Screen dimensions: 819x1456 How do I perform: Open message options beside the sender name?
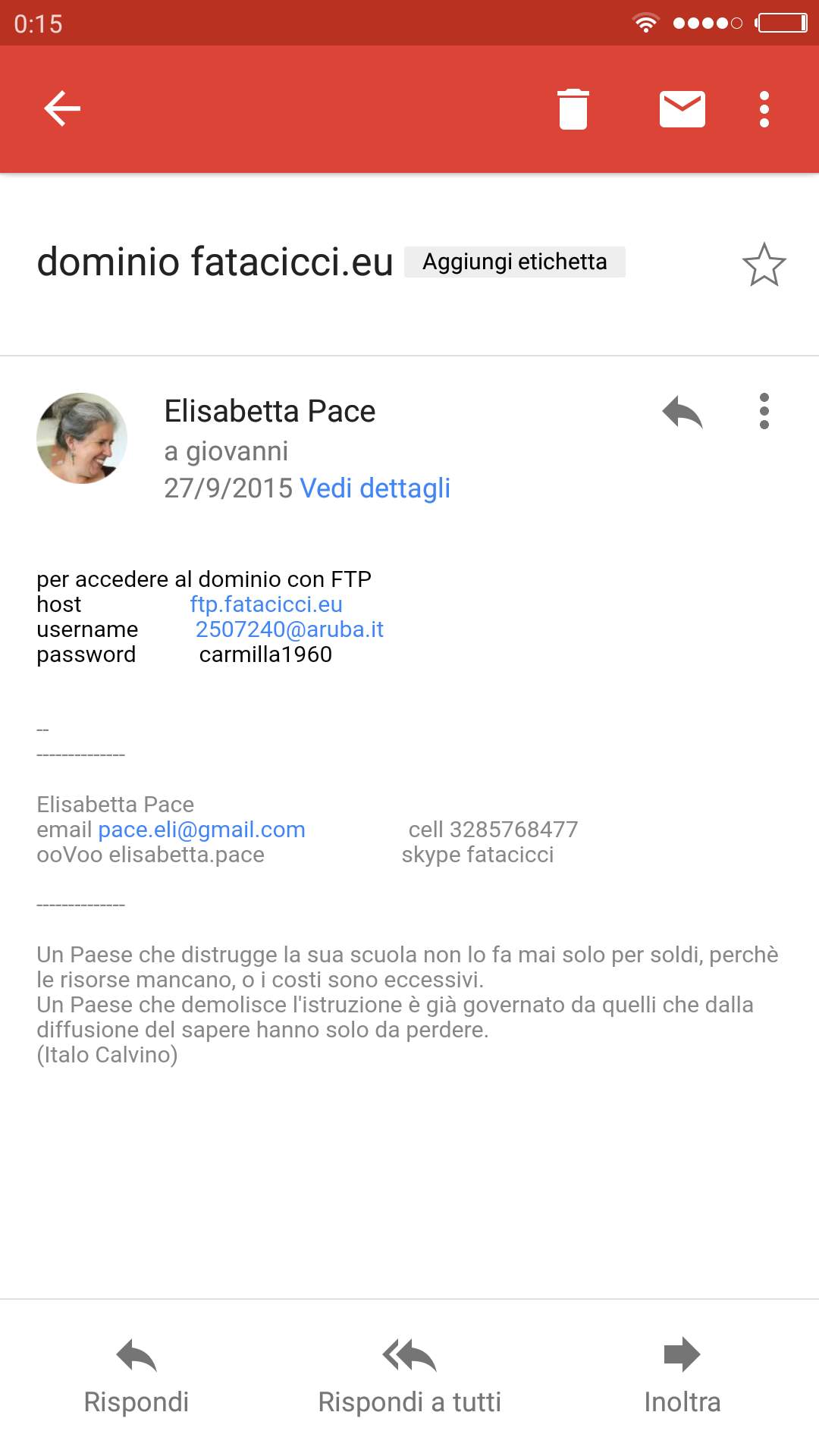(x=764, y=411)
